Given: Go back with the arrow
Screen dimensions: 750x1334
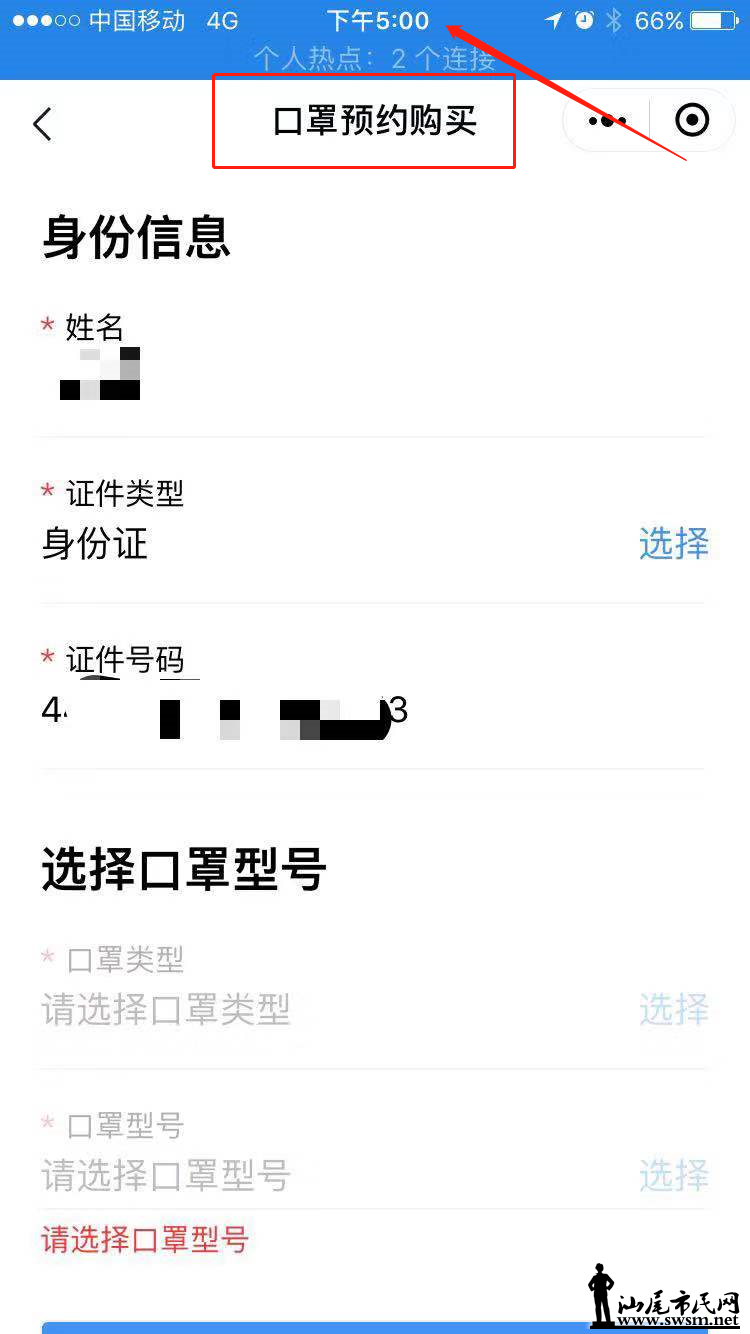Looking at the screenshot, I should click(x=42, y=124).
